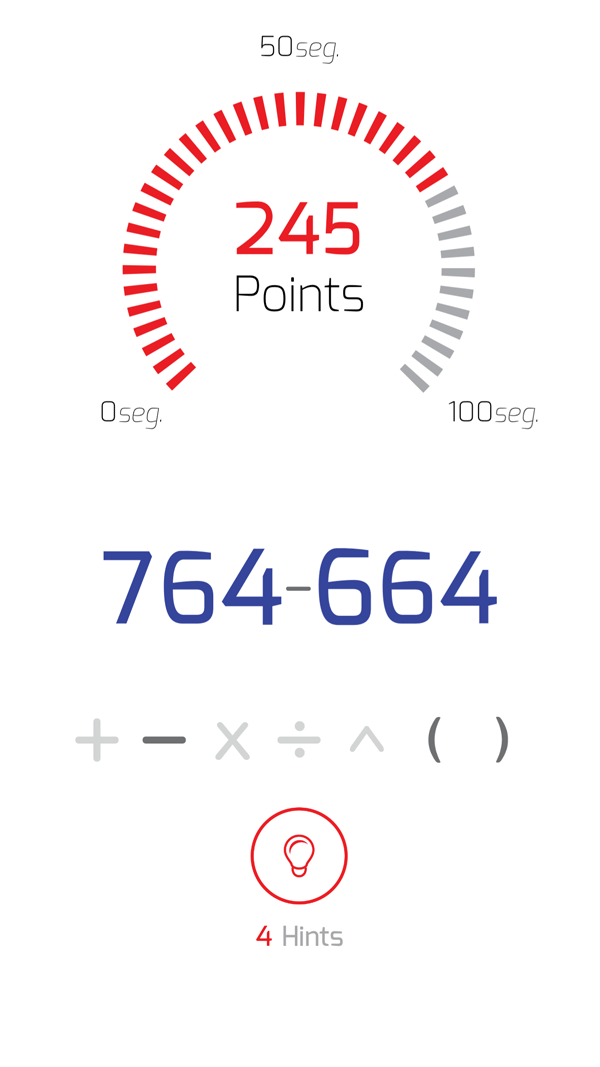Use a hint with the lightbulb
The height and width of the screenshot is (1067, 600).
pos(299,855)
